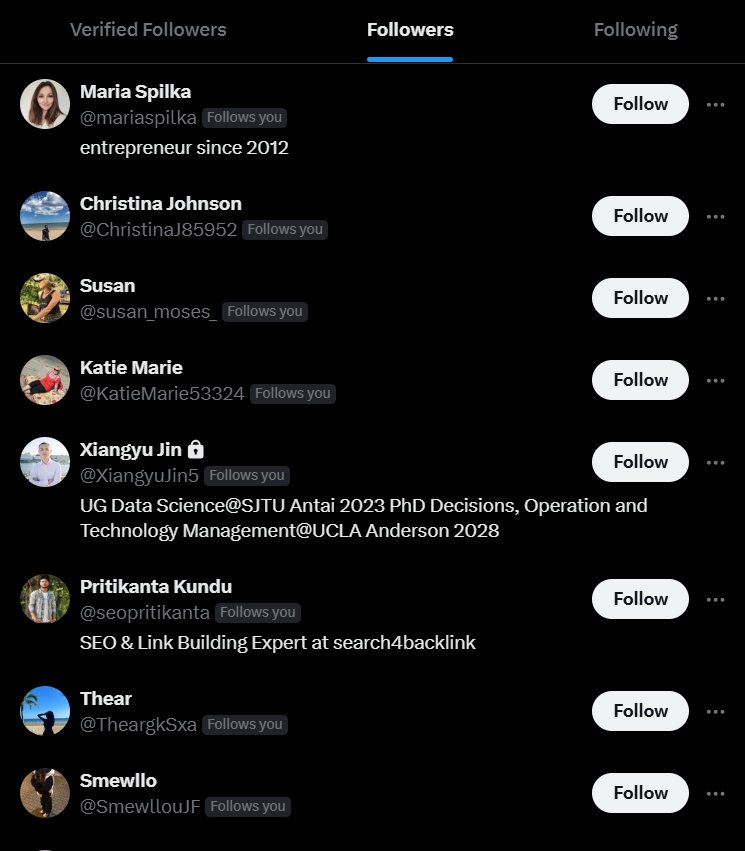Select the Followers tab

pos(410,30)
